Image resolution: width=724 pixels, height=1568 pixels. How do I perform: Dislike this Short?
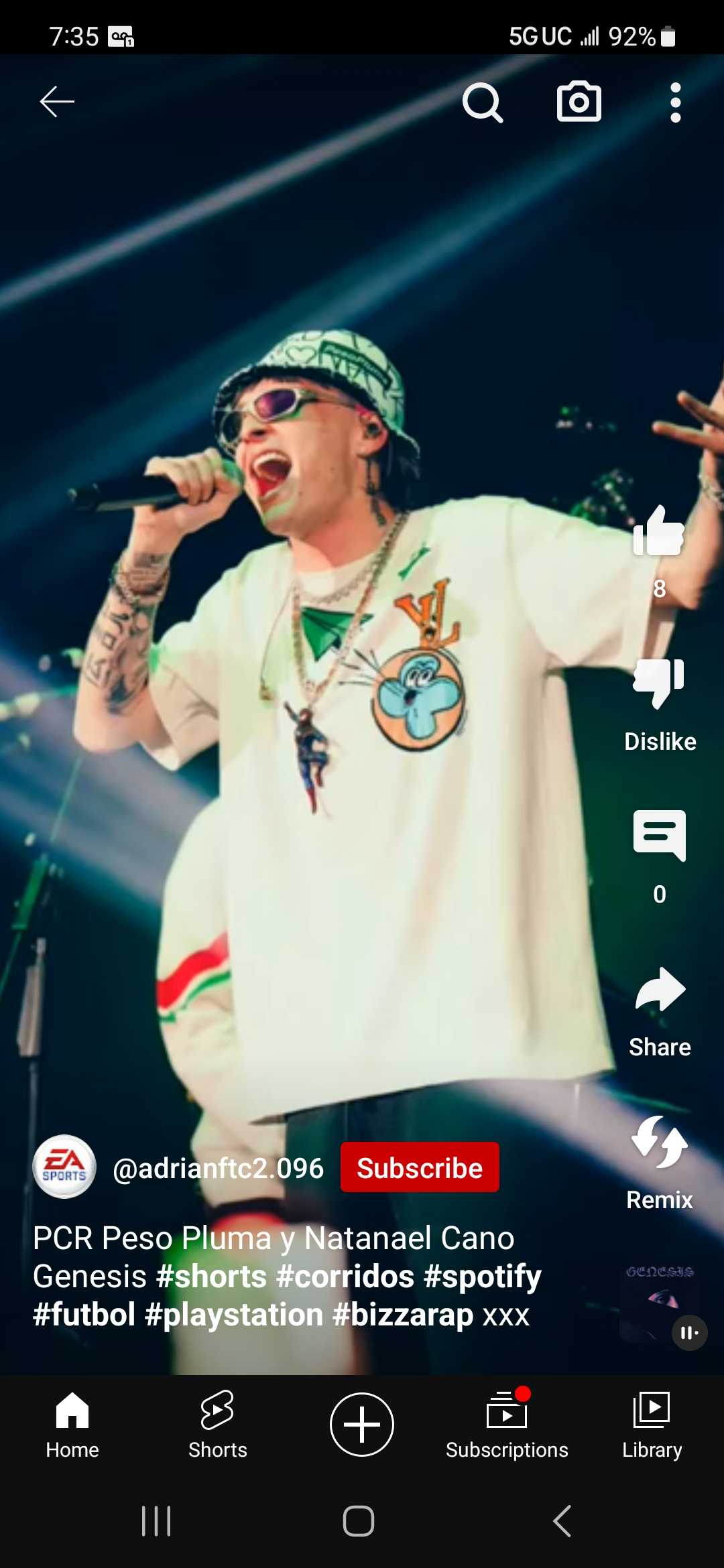click(659, 683)
